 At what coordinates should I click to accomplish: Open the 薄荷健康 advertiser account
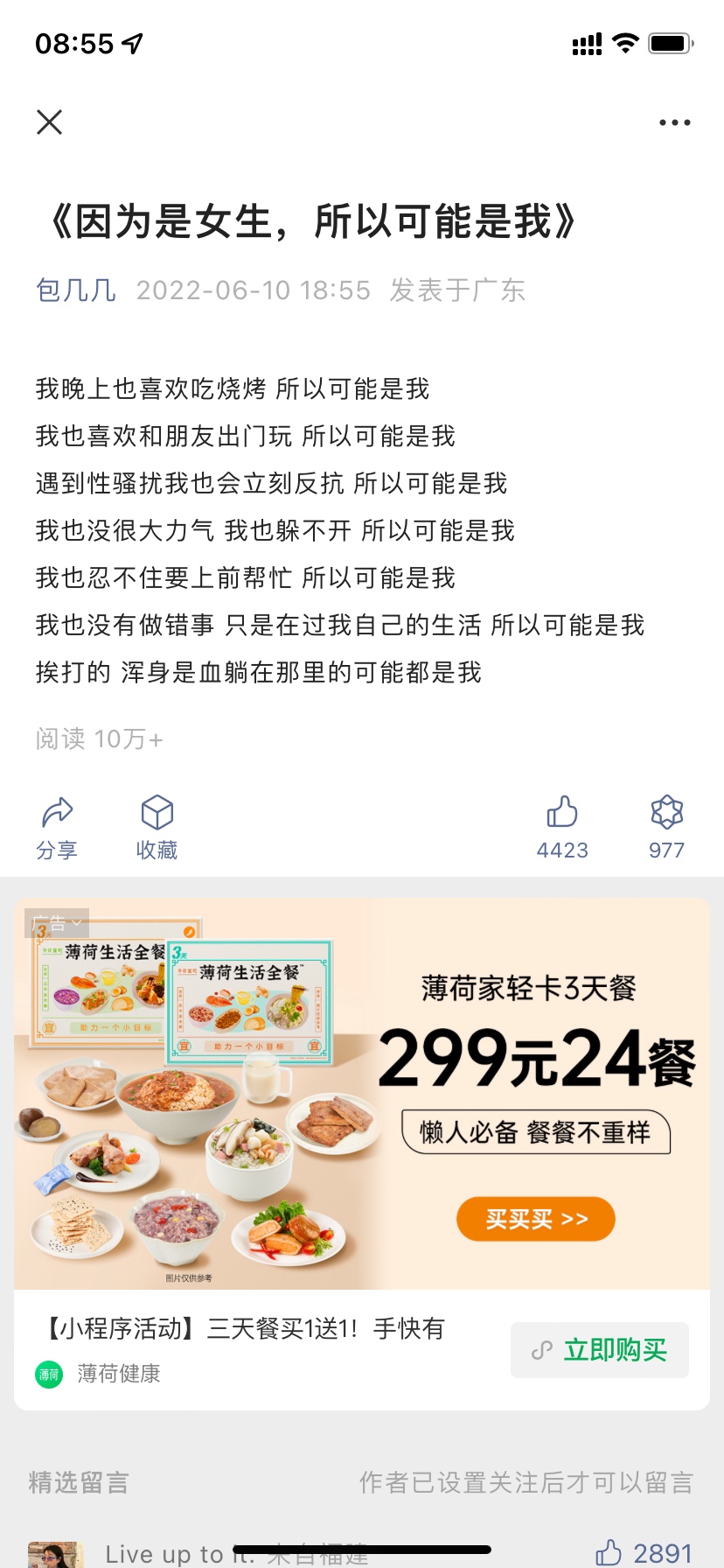[x=118, y=1374]
